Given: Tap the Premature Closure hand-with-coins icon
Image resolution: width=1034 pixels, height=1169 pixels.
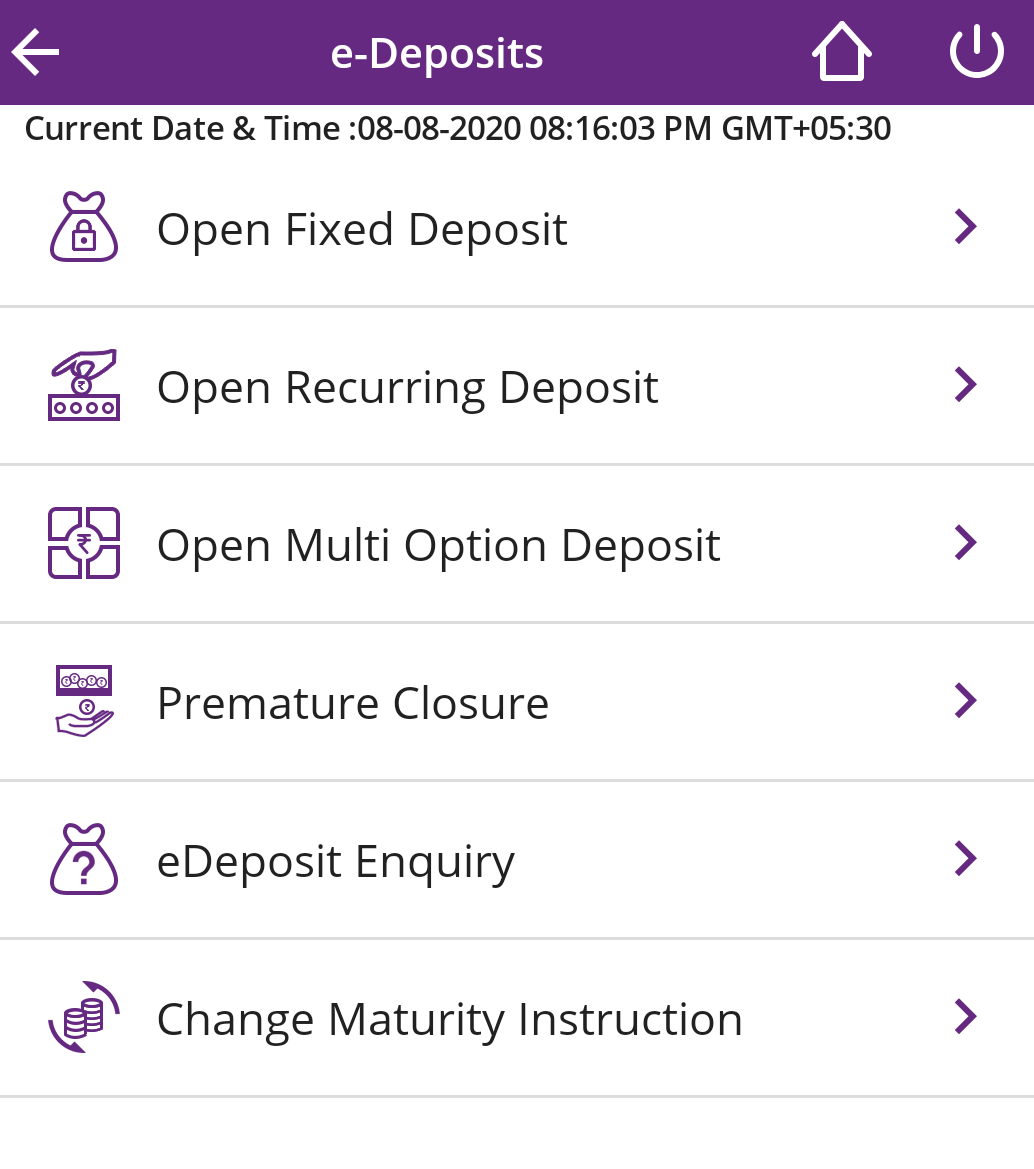Looking at the screenshot, I should [84, 701].
